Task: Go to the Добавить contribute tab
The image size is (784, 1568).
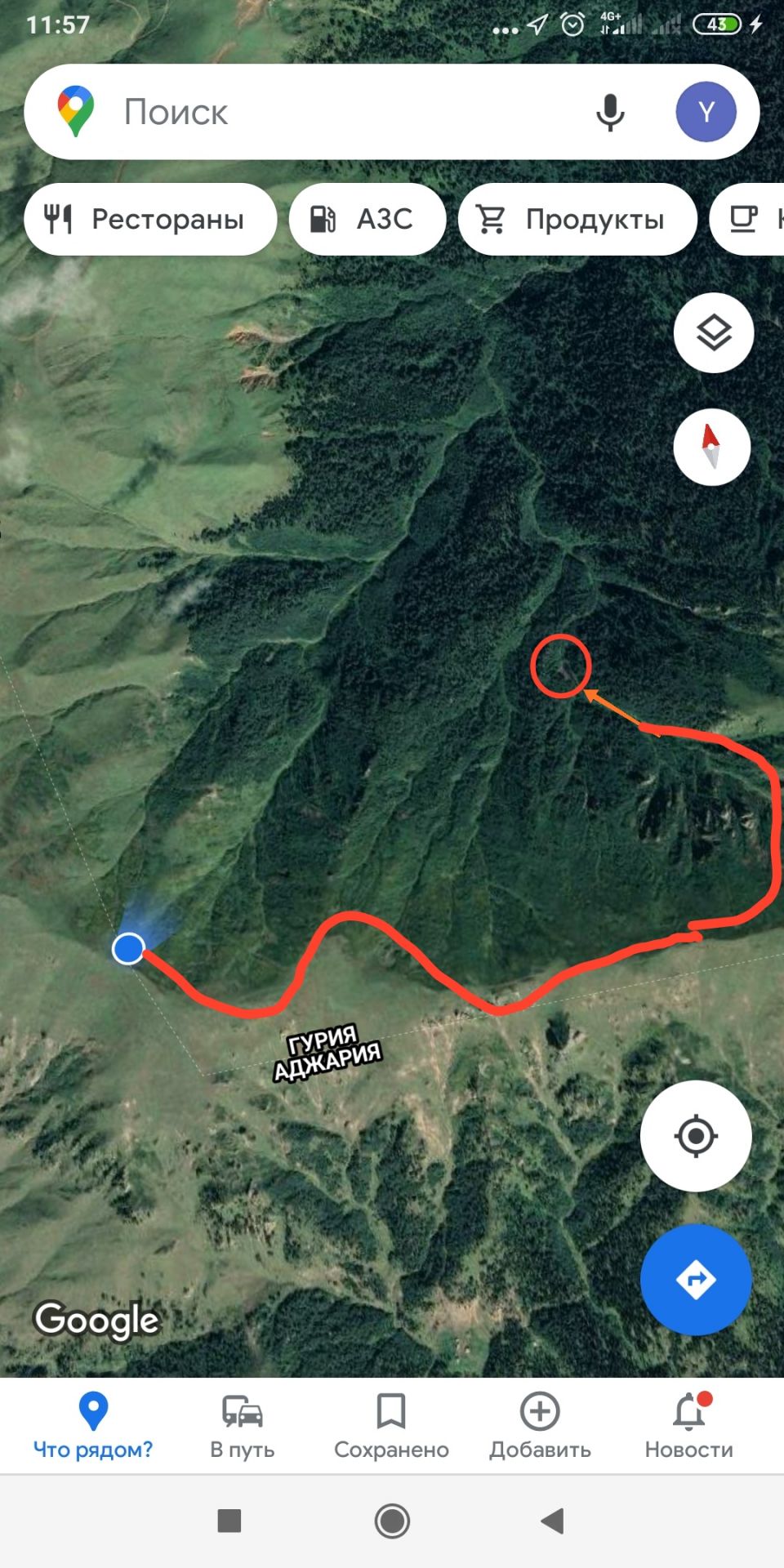Action: (540, 1426)
